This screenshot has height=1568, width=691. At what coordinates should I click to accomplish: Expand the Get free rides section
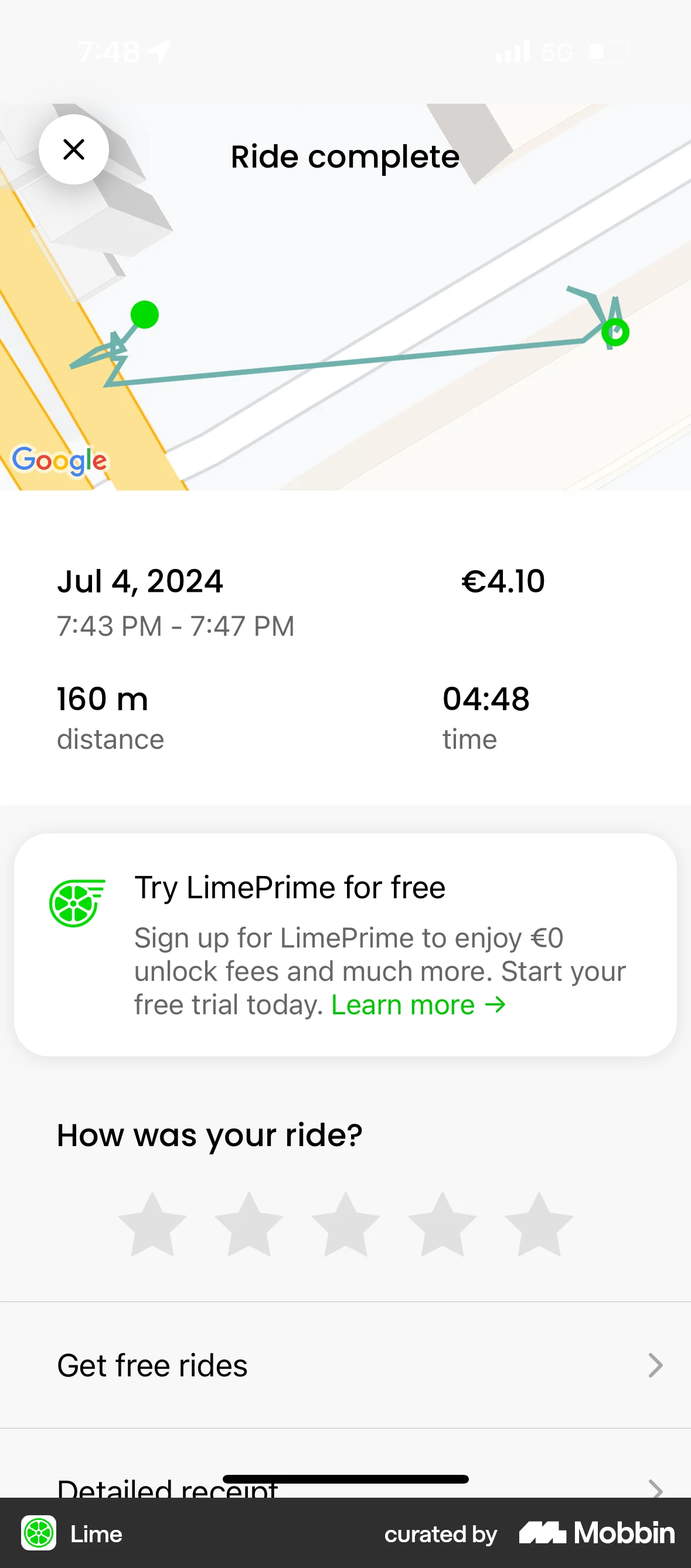coord(656,1365)
